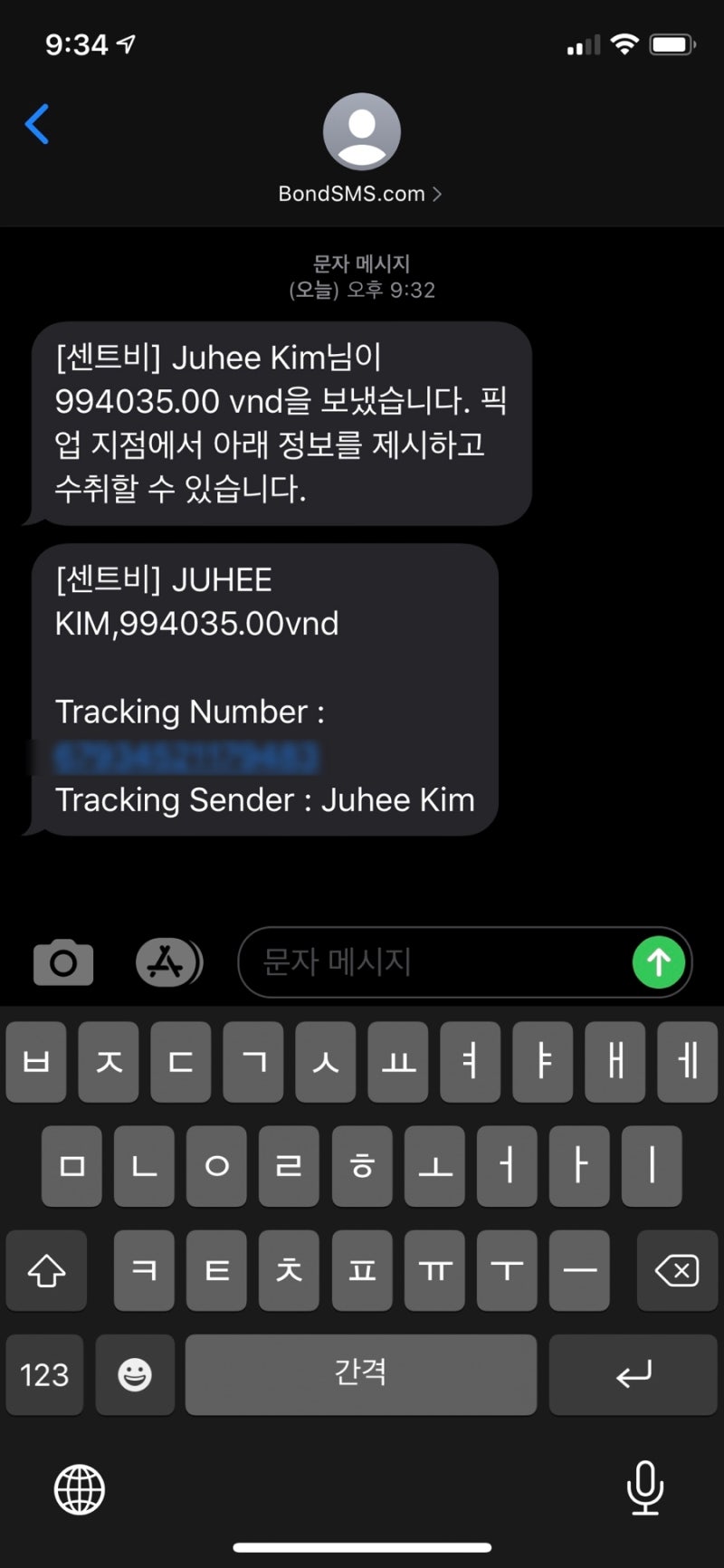The height and width of the screenshot is (1568, 724).
Task: Tap the backspace key on the keyboard
Action: tap(677, 1271)
